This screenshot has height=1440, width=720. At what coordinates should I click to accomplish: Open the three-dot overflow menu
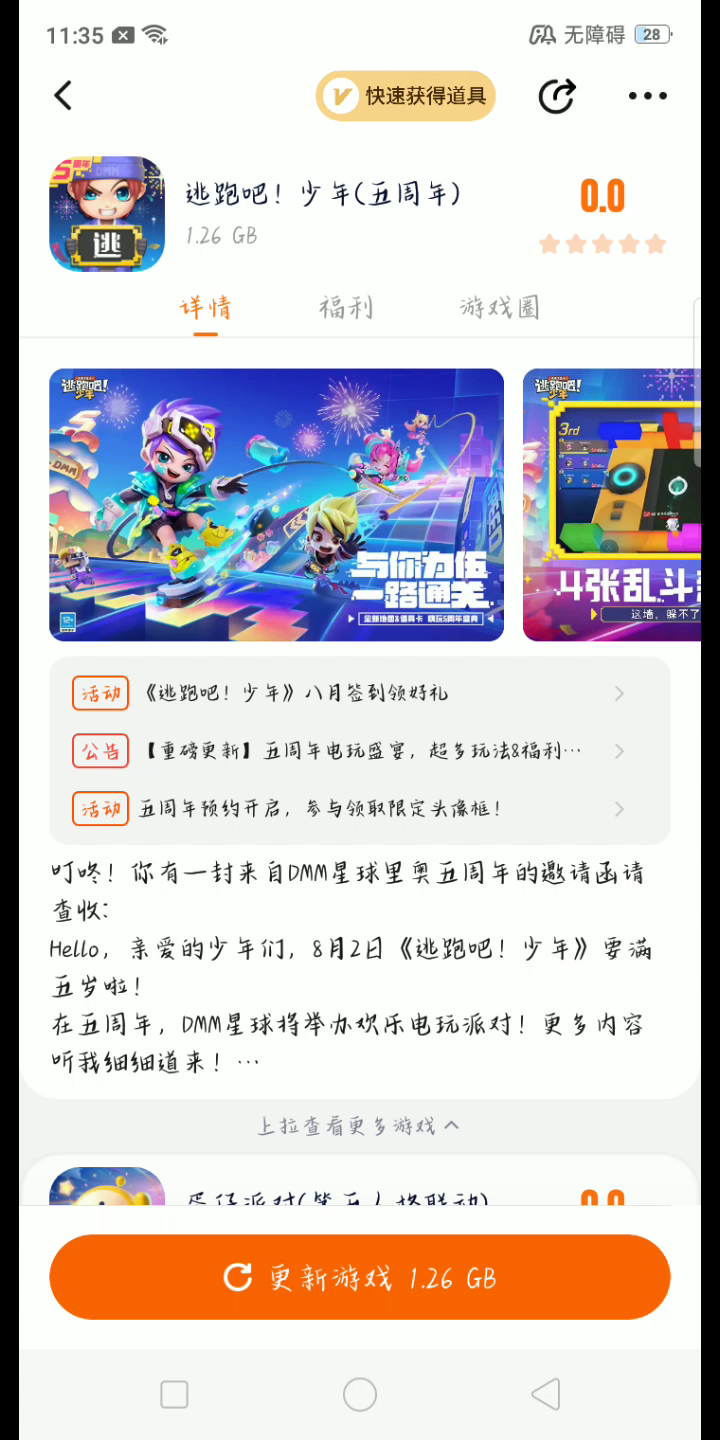tap(647, 96)
